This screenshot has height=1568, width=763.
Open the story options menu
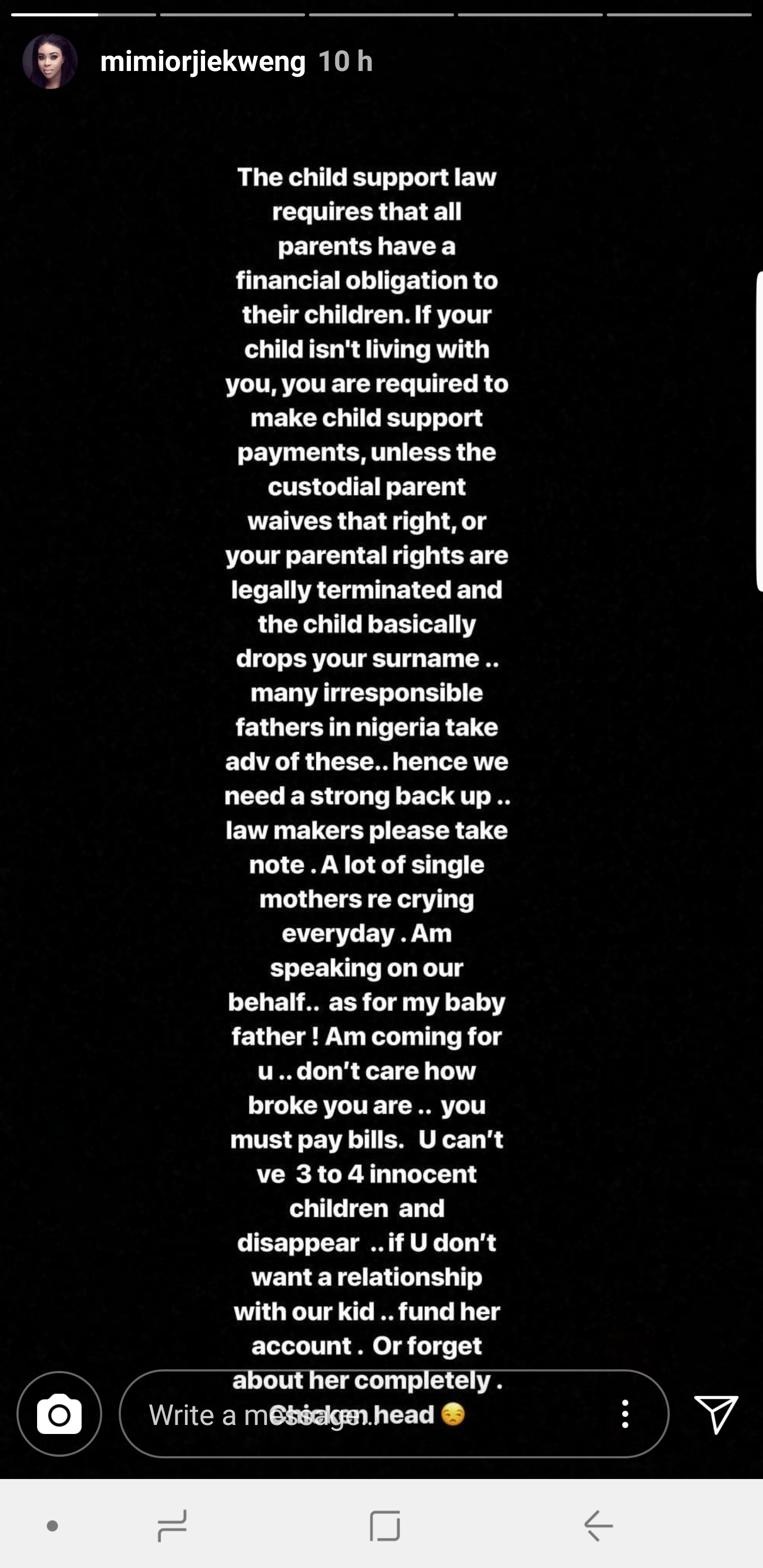(625, 1413)
